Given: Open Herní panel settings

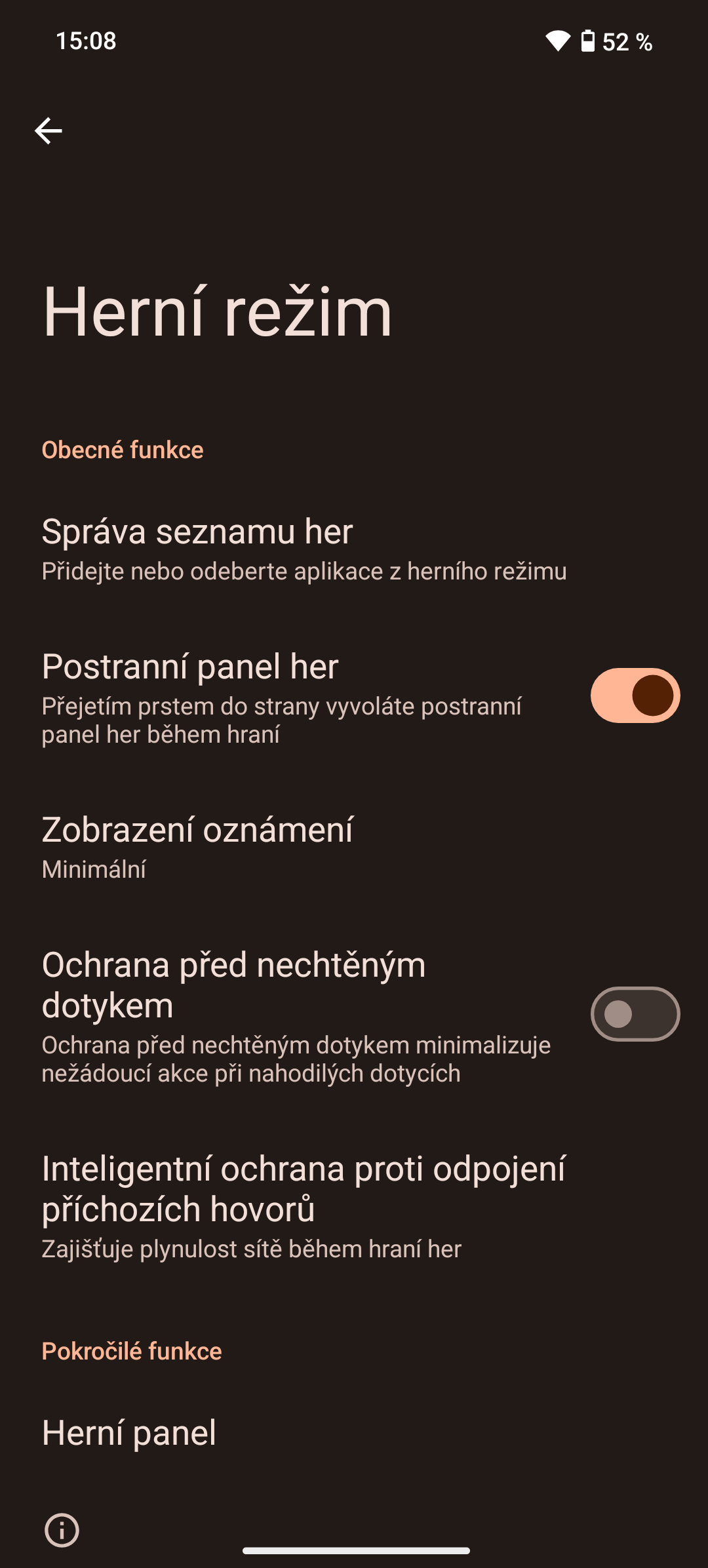Looking at the screenshot, I should [128, 1432].
